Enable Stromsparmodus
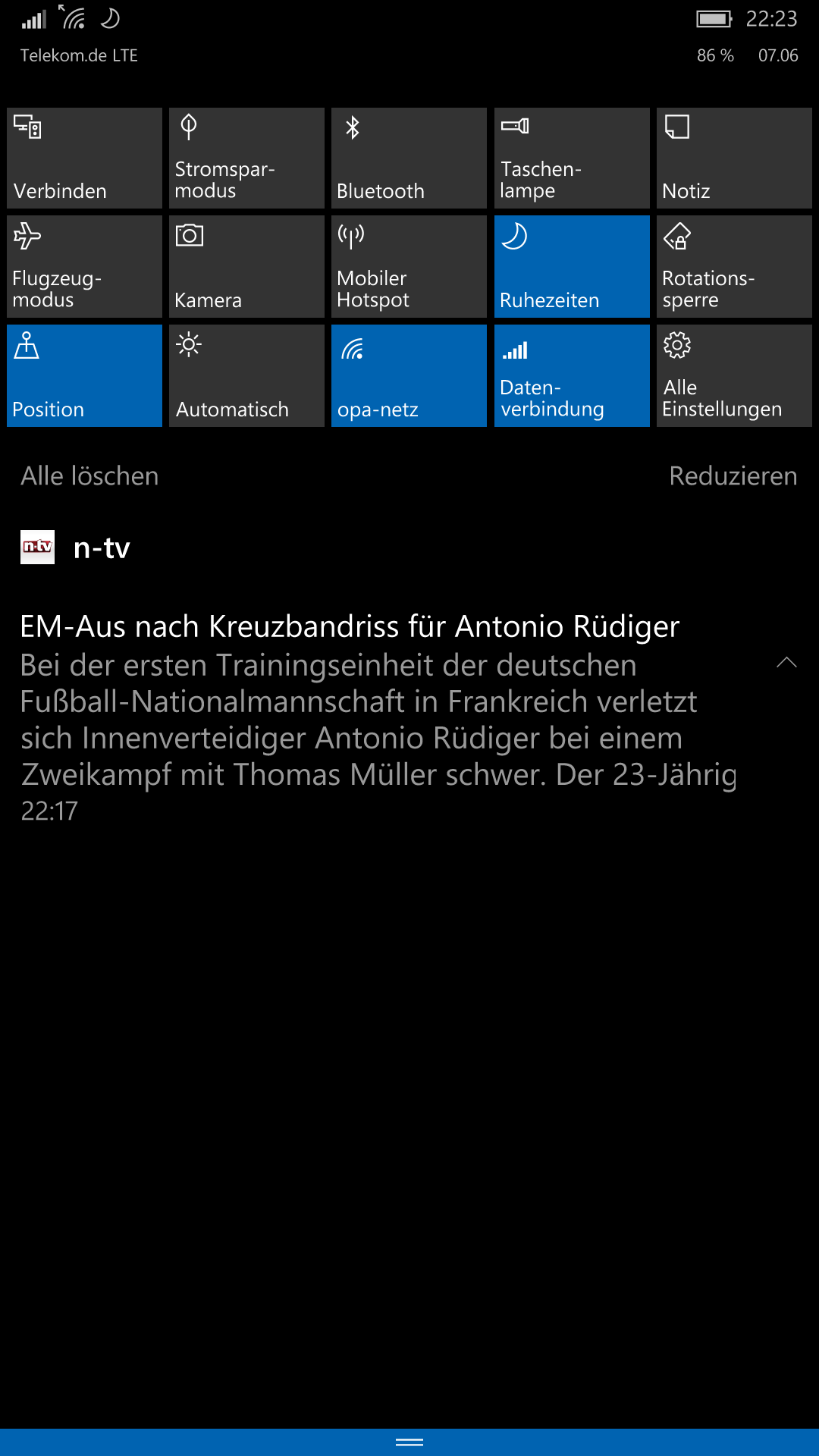The height and width of the screenshot is (1456, 819). coord(246,158)
